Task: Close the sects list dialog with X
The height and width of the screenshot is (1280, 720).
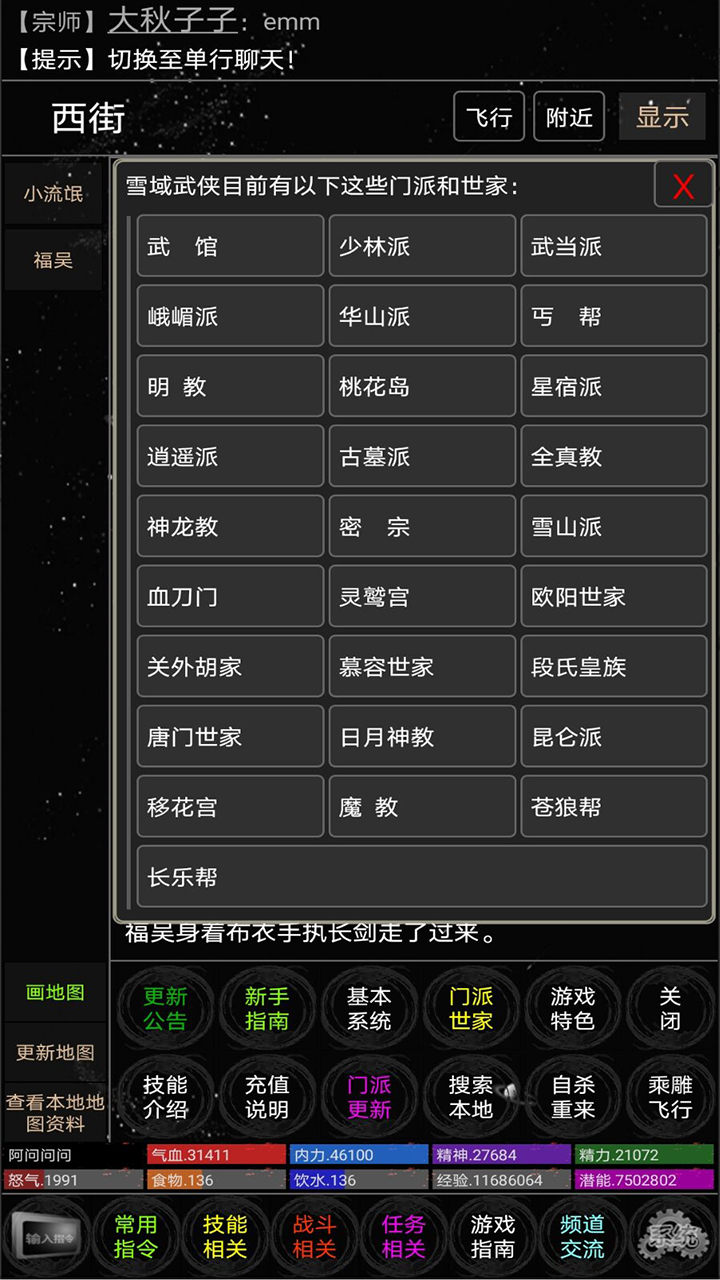Action: [683, 186]
